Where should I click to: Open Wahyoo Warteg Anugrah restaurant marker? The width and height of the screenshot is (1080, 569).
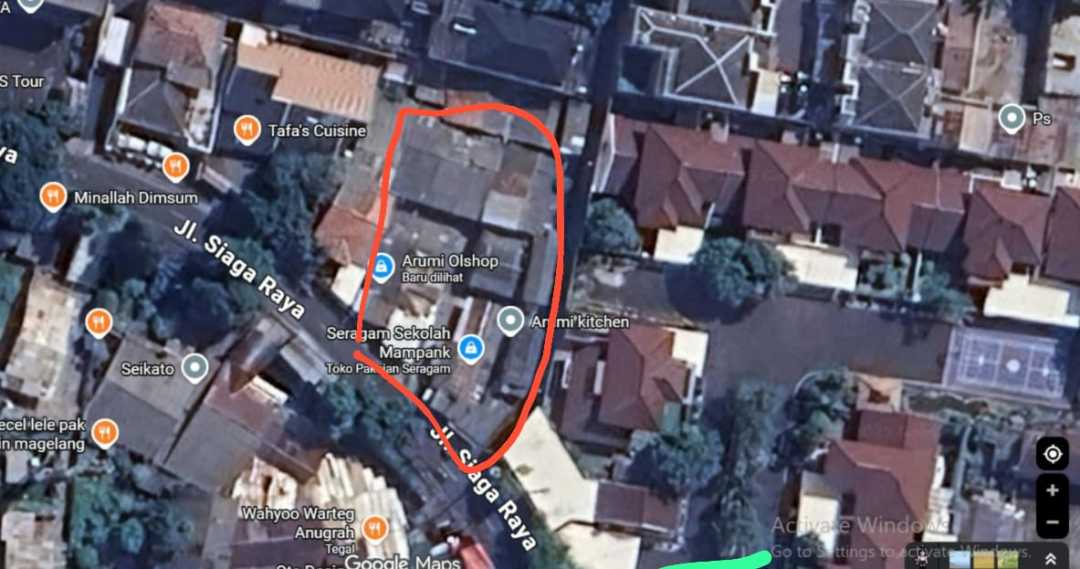375,527
